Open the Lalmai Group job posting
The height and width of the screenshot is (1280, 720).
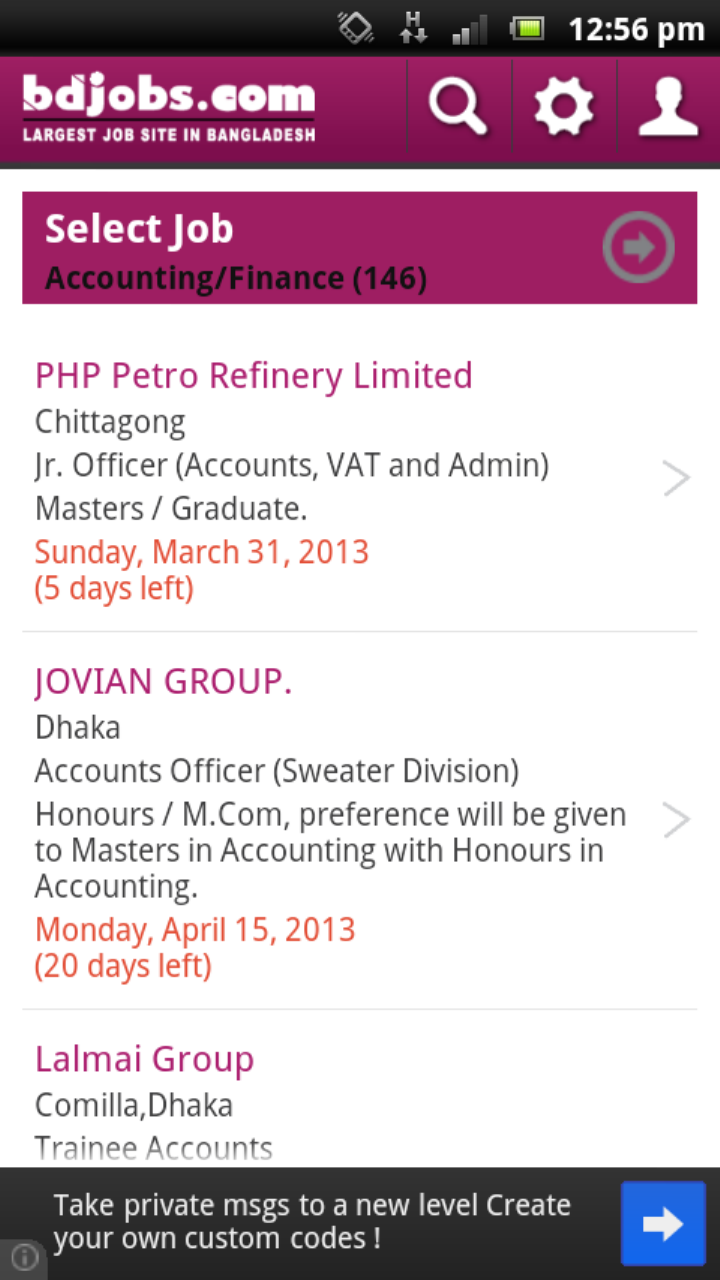coord(144,1058)
